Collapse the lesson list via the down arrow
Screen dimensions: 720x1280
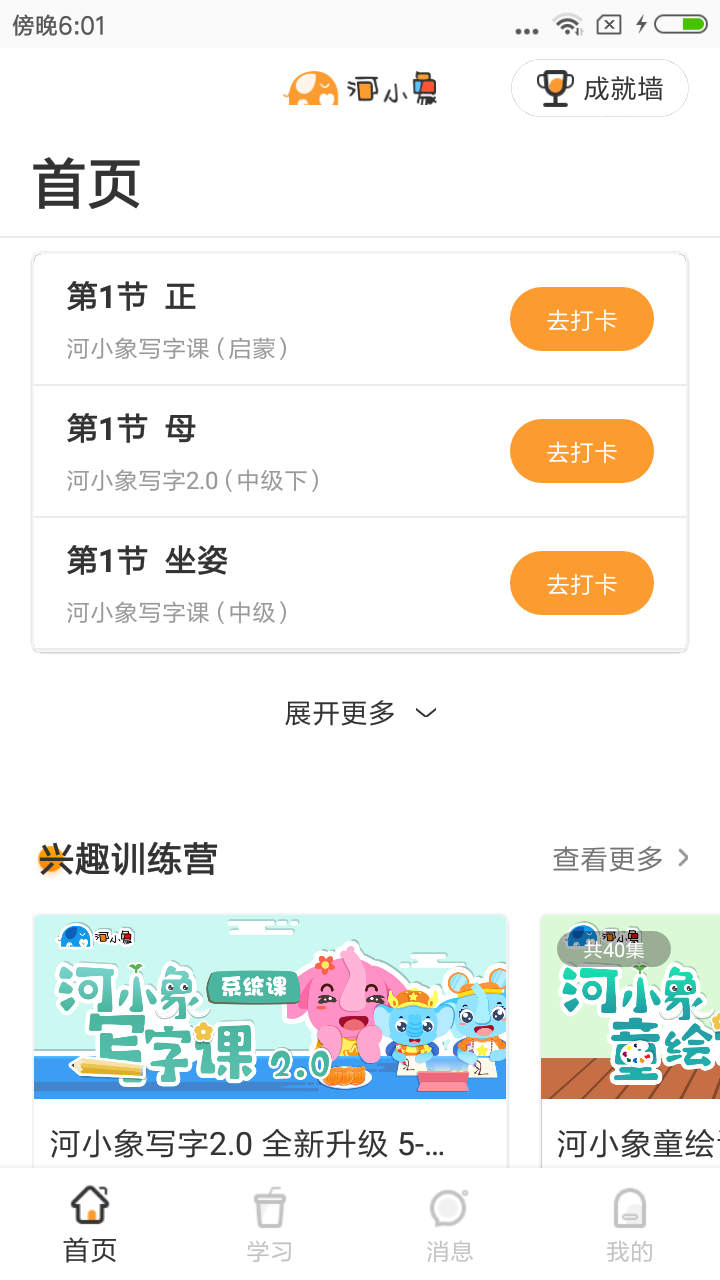pos(425,714)
